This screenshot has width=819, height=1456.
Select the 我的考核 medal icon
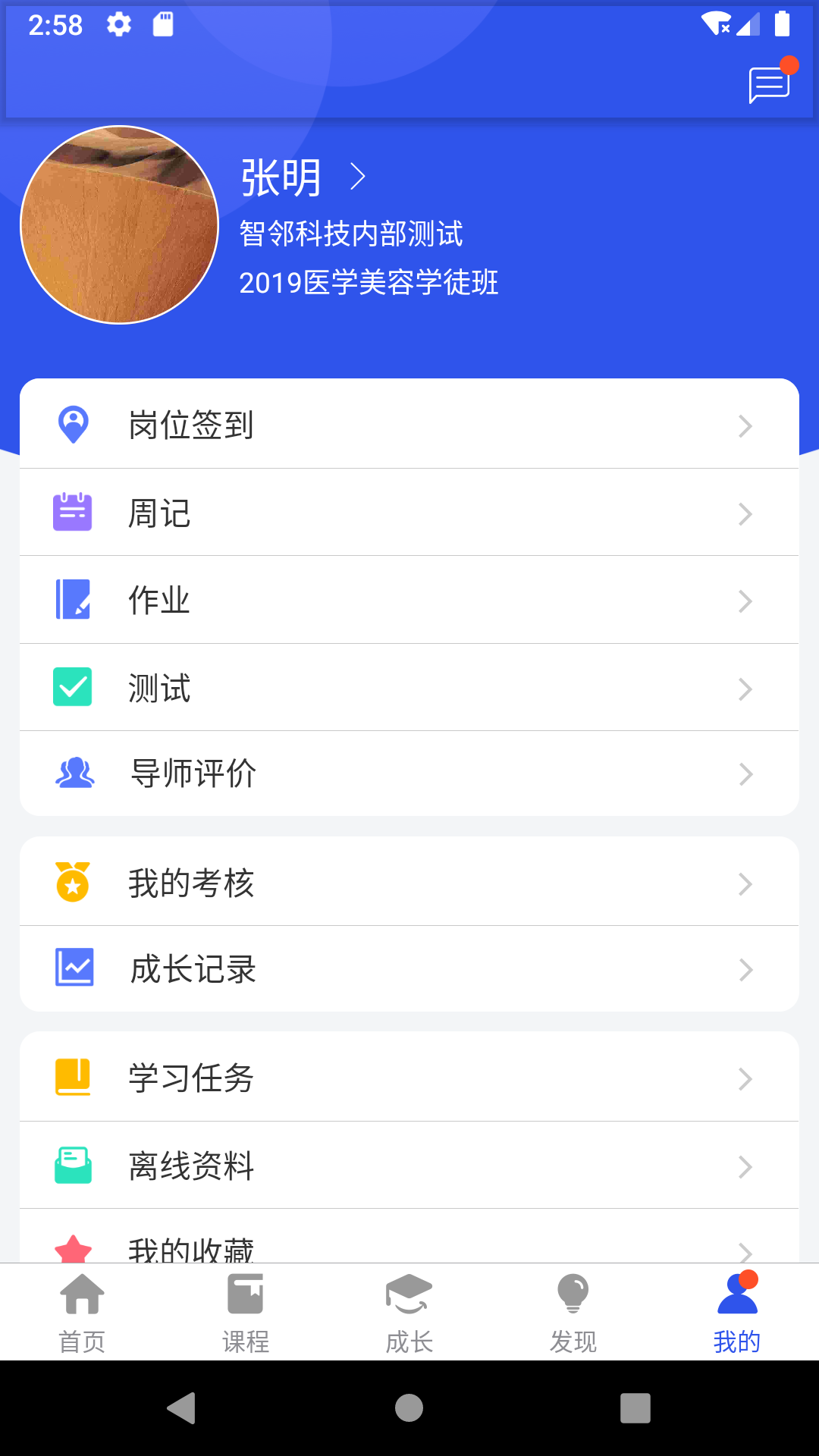(73, 883)
